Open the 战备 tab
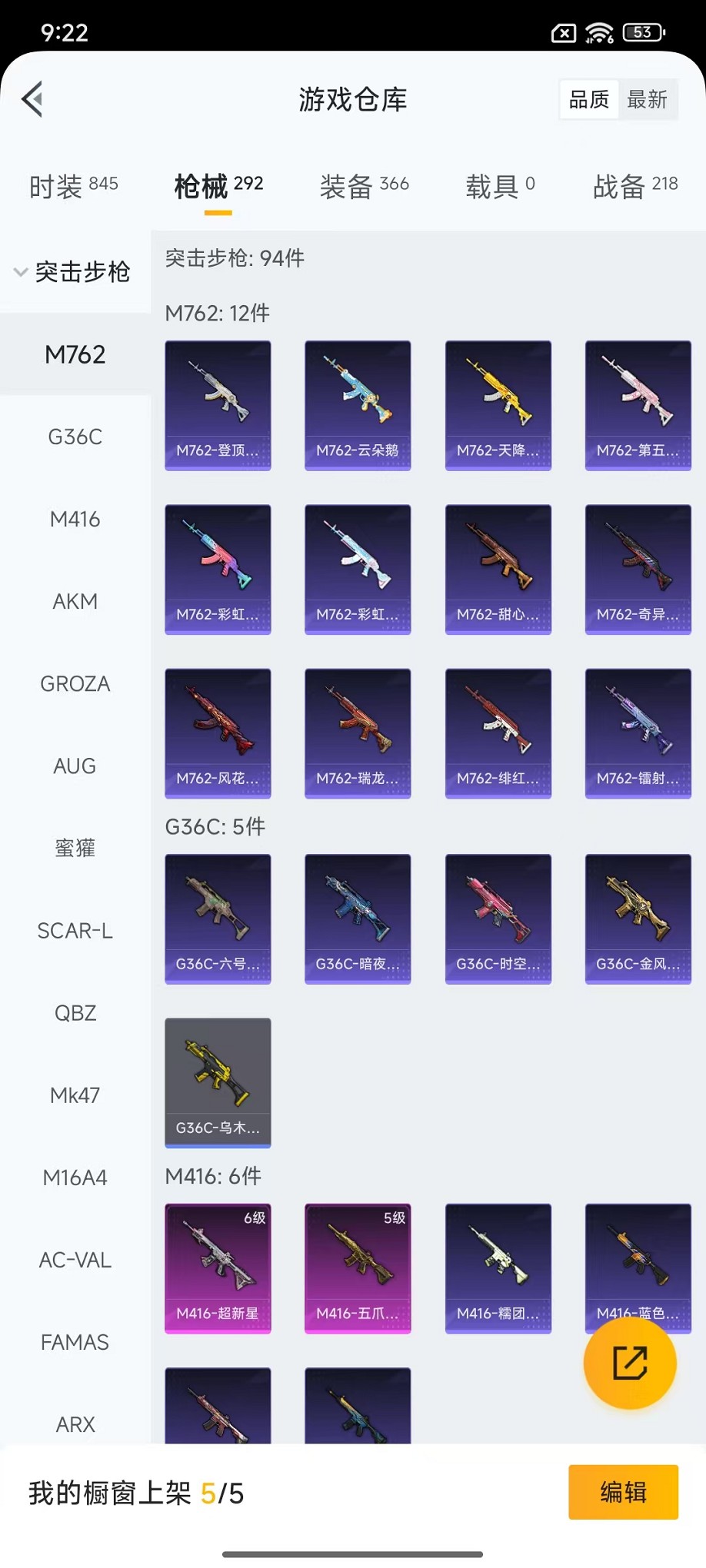 pos(634,186)
